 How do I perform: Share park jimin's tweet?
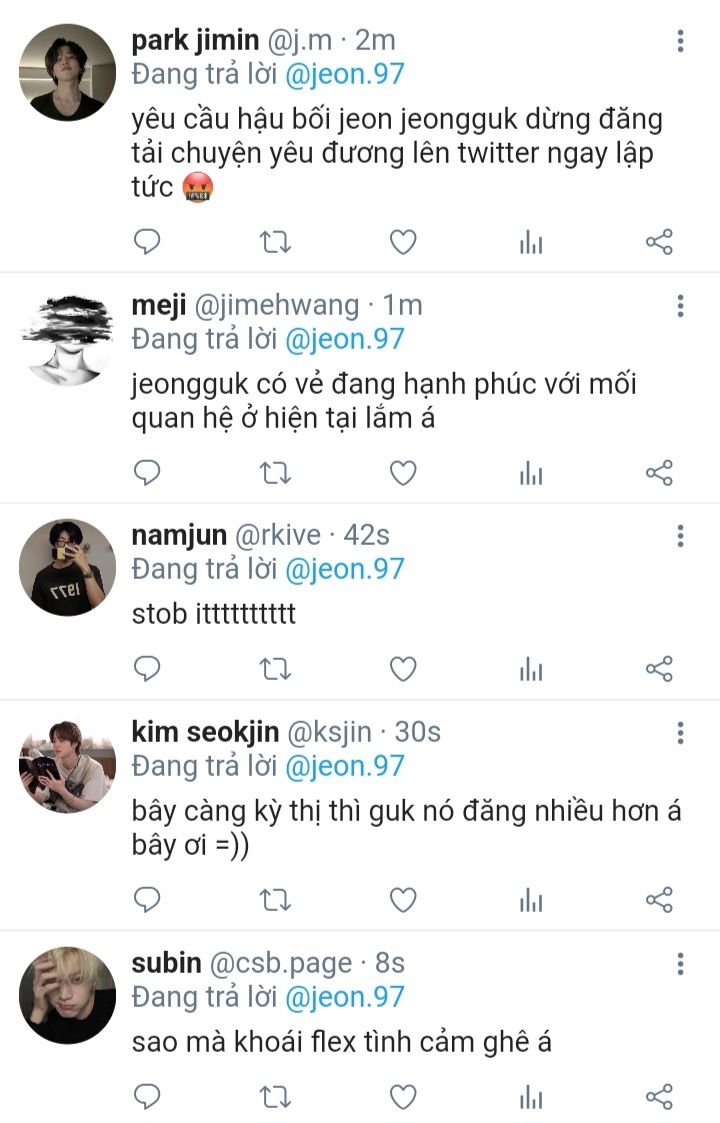(x=659, y=242)
